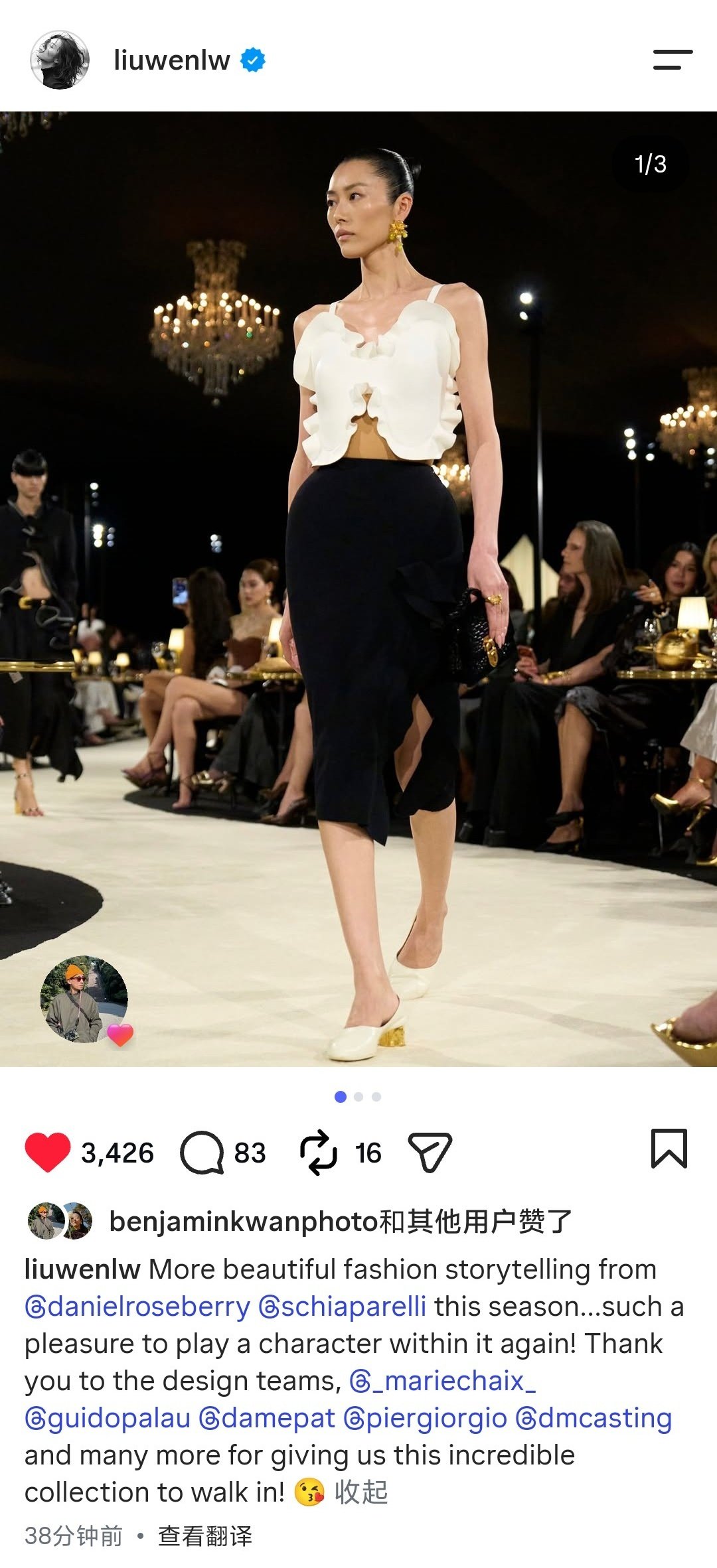Open the menu icon beside liuwenlw
The width and height of the screenshot is (717, 1568).
(673, 60)
